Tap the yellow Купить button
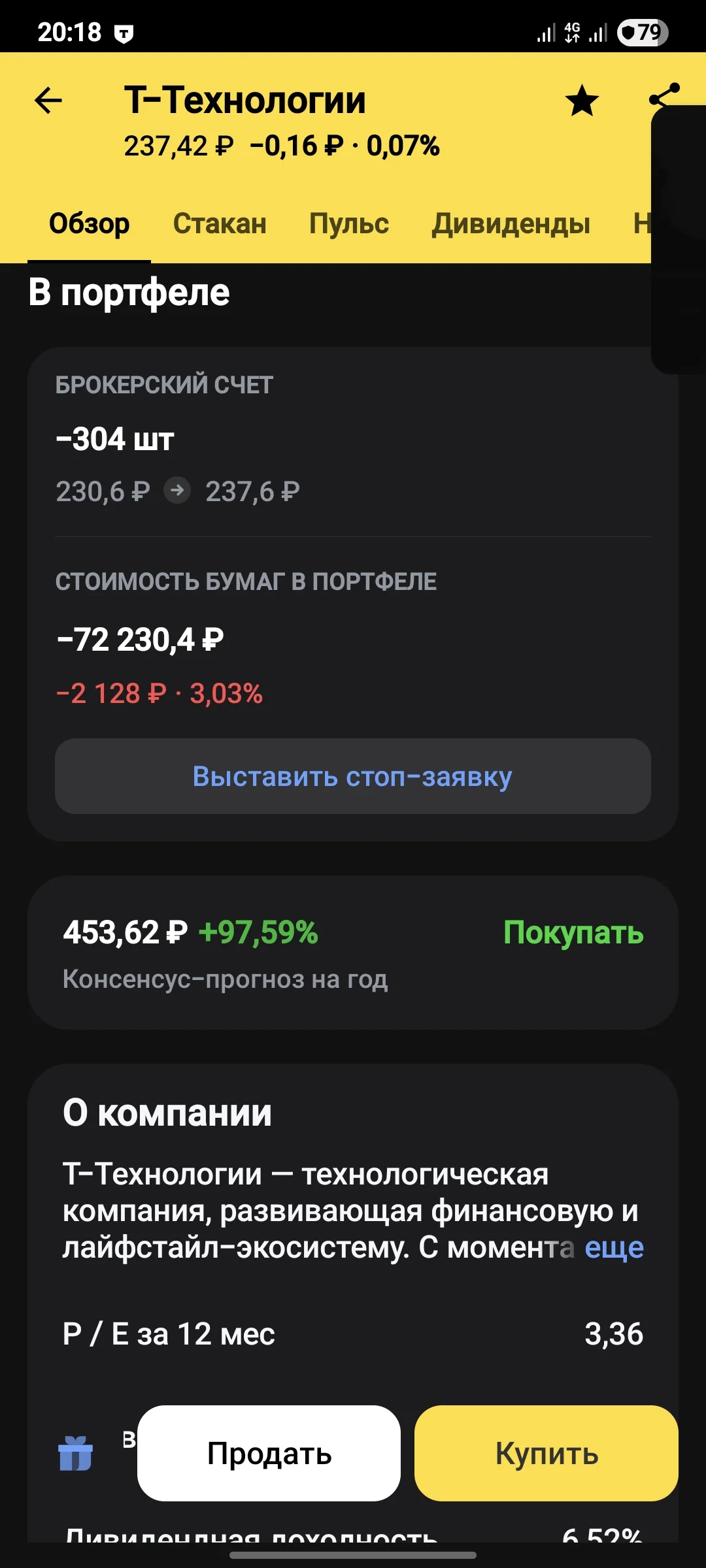This screenshot has width=706, height=1568. [x=546, y=1454]
